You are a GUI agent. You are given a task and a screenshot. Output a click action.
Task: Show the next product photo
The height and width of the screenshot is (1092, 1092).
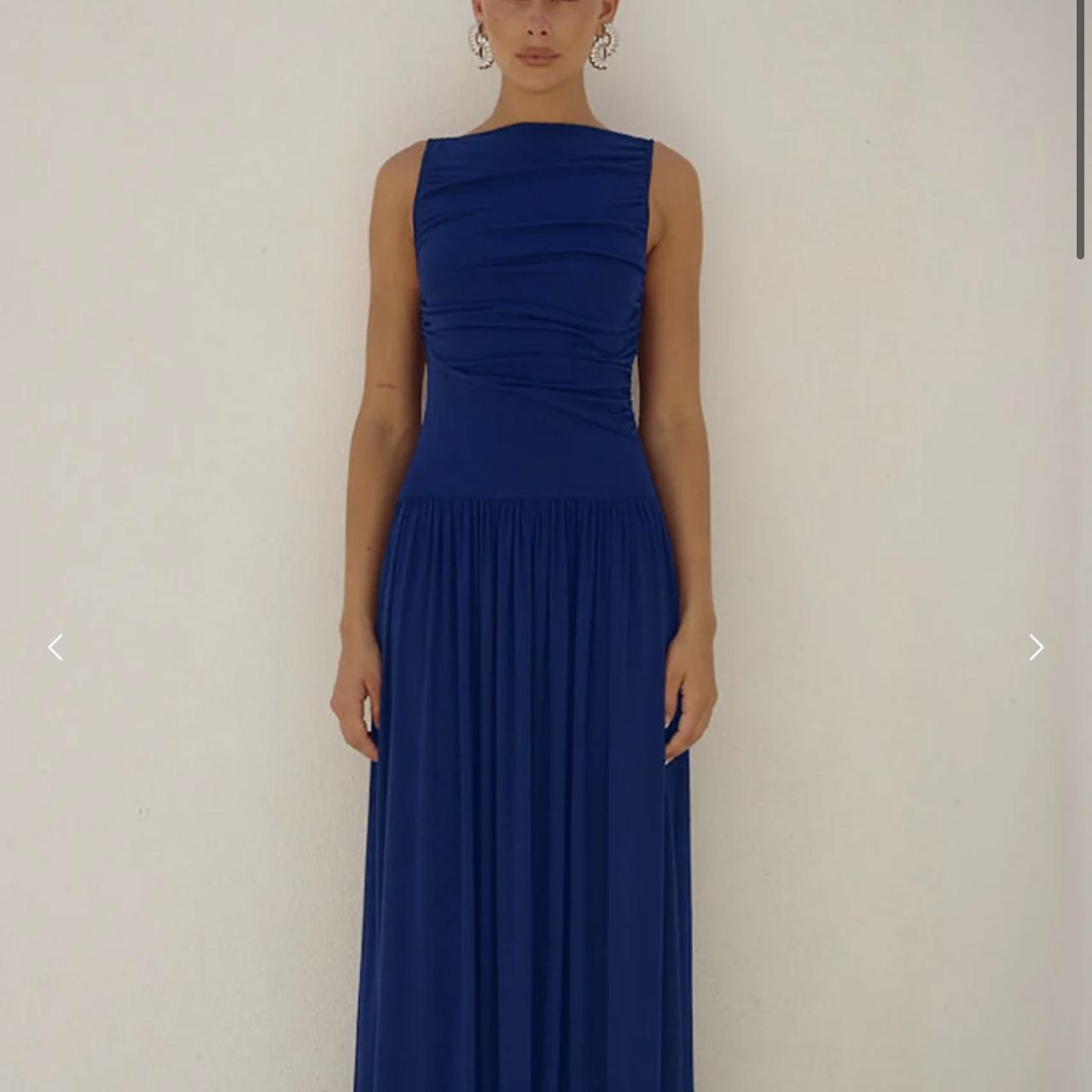(1036, 648)
